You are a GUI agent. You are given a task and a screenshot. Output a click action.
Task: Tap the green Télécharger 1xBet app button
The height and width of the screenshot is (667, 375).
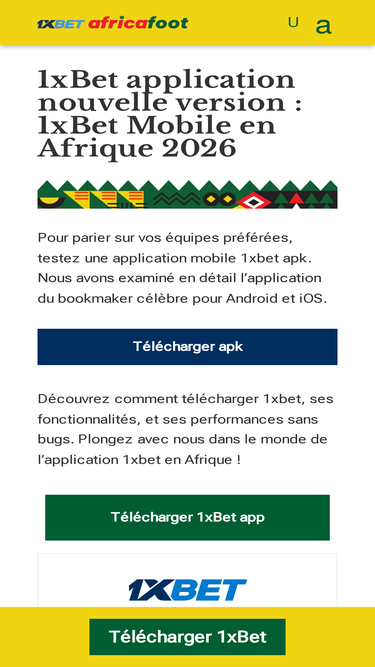188,517
